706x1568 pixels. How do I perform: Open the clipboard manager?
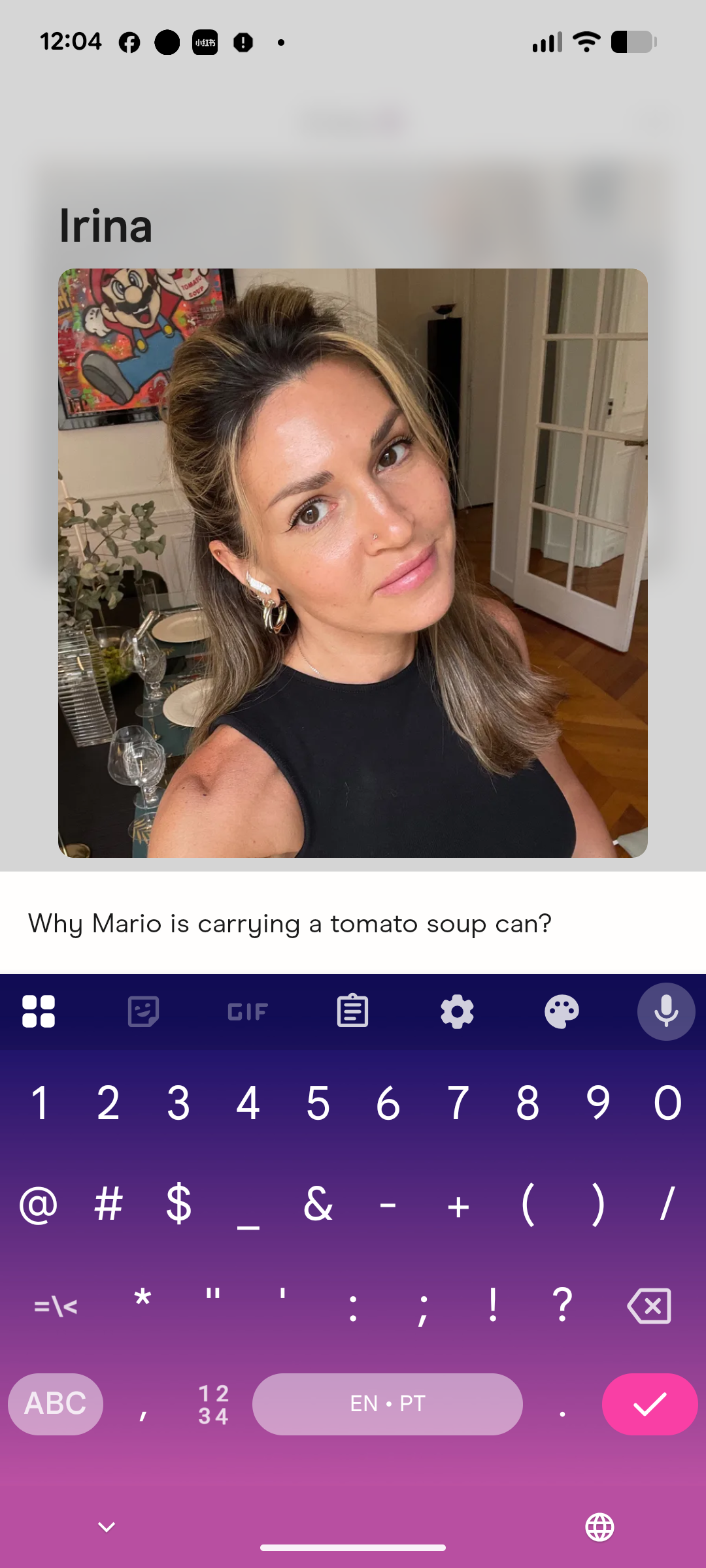(352, 1011)
